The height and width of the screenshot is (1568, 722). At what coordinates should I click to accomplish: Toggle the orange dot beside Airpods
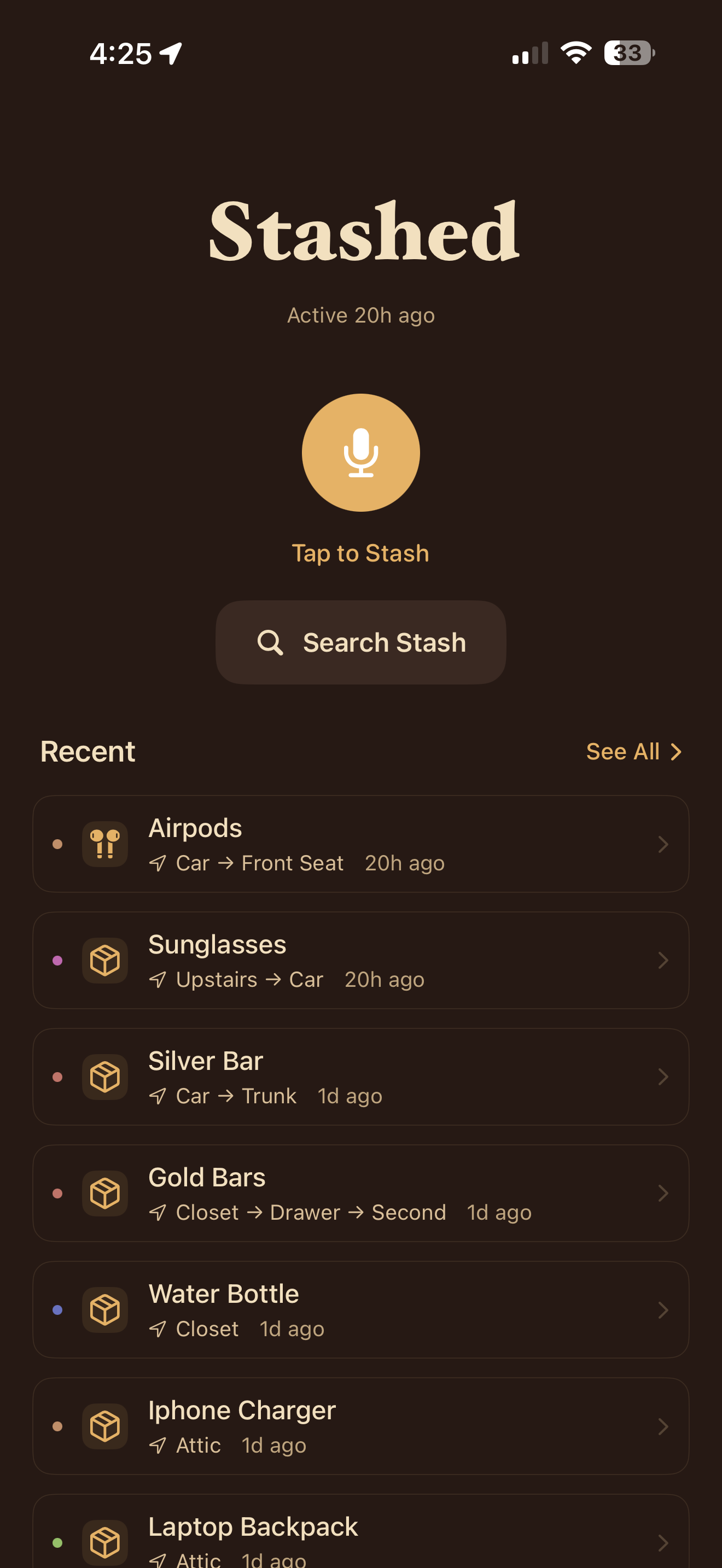pos(58,843)
